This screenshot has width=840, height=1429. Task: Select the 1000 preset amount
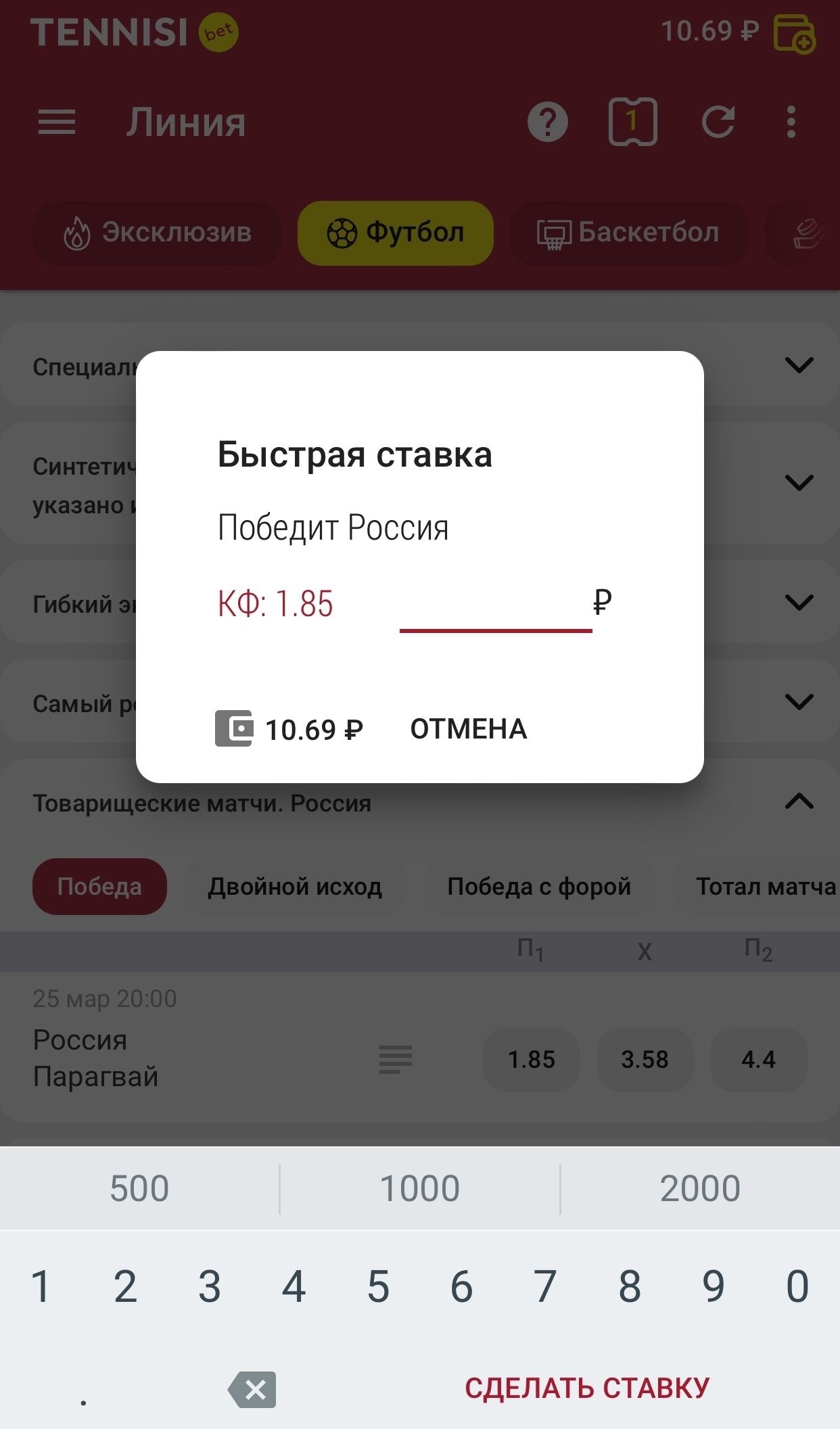419,1188
